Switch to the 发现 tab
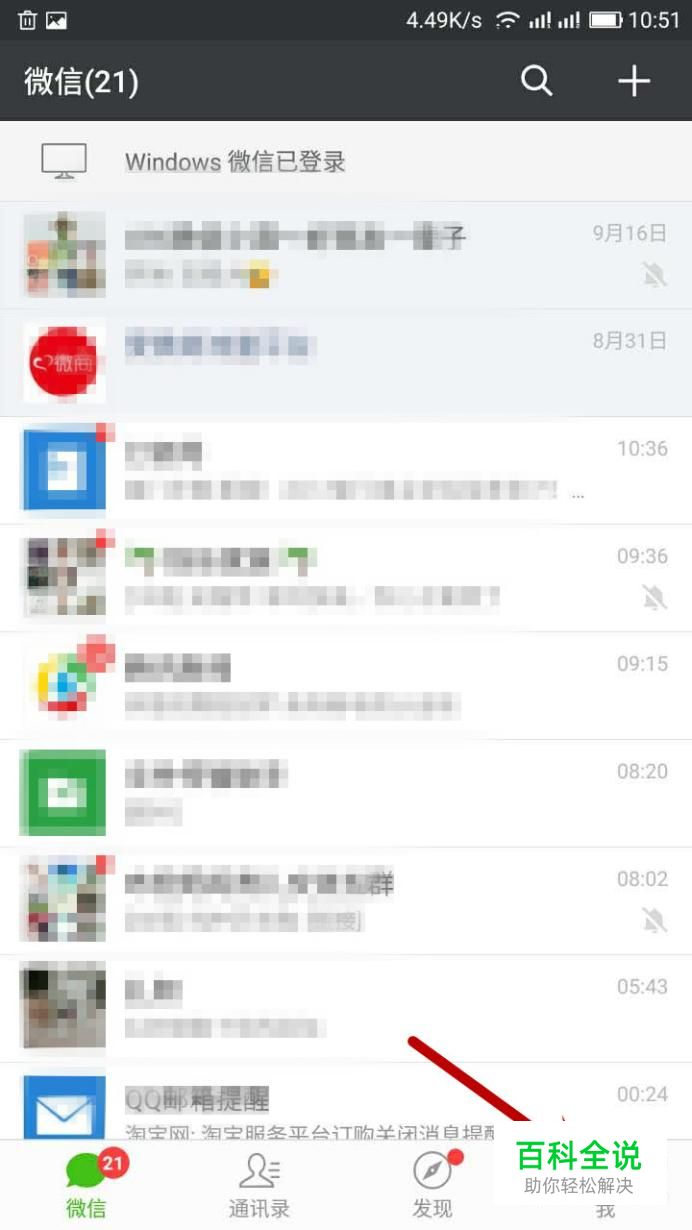This screenshot has width=692, height=1230. coord(433,1186)
